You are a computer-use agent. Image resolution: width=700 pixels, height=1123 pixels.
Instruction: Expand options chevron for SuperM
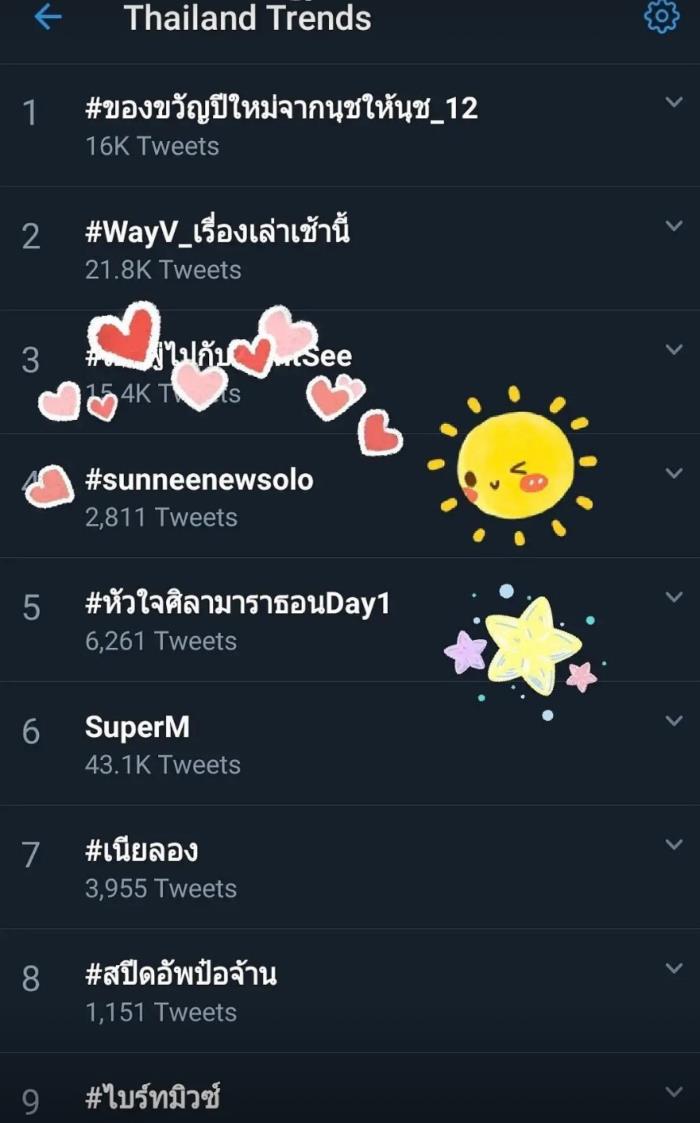coord(673,720)
